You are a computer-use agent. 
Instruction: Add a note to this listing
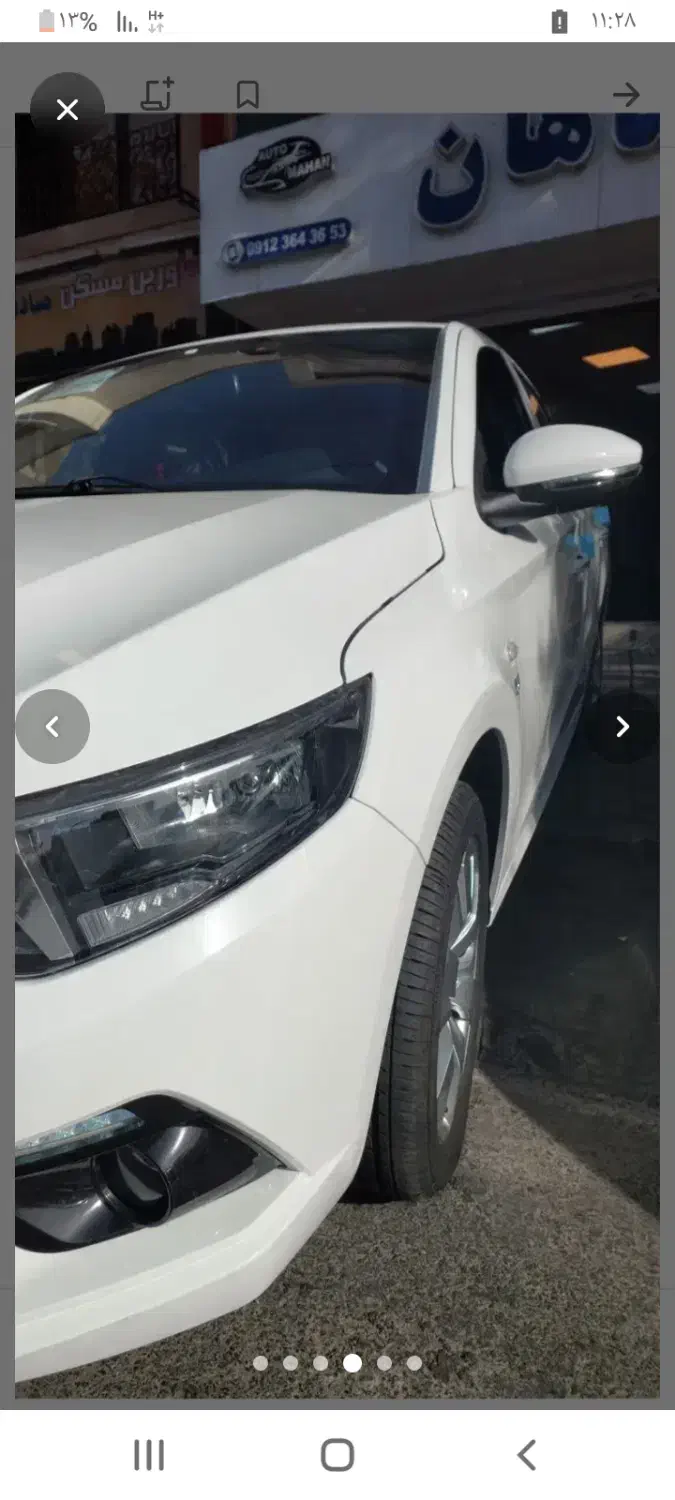[x=157, y=94]
